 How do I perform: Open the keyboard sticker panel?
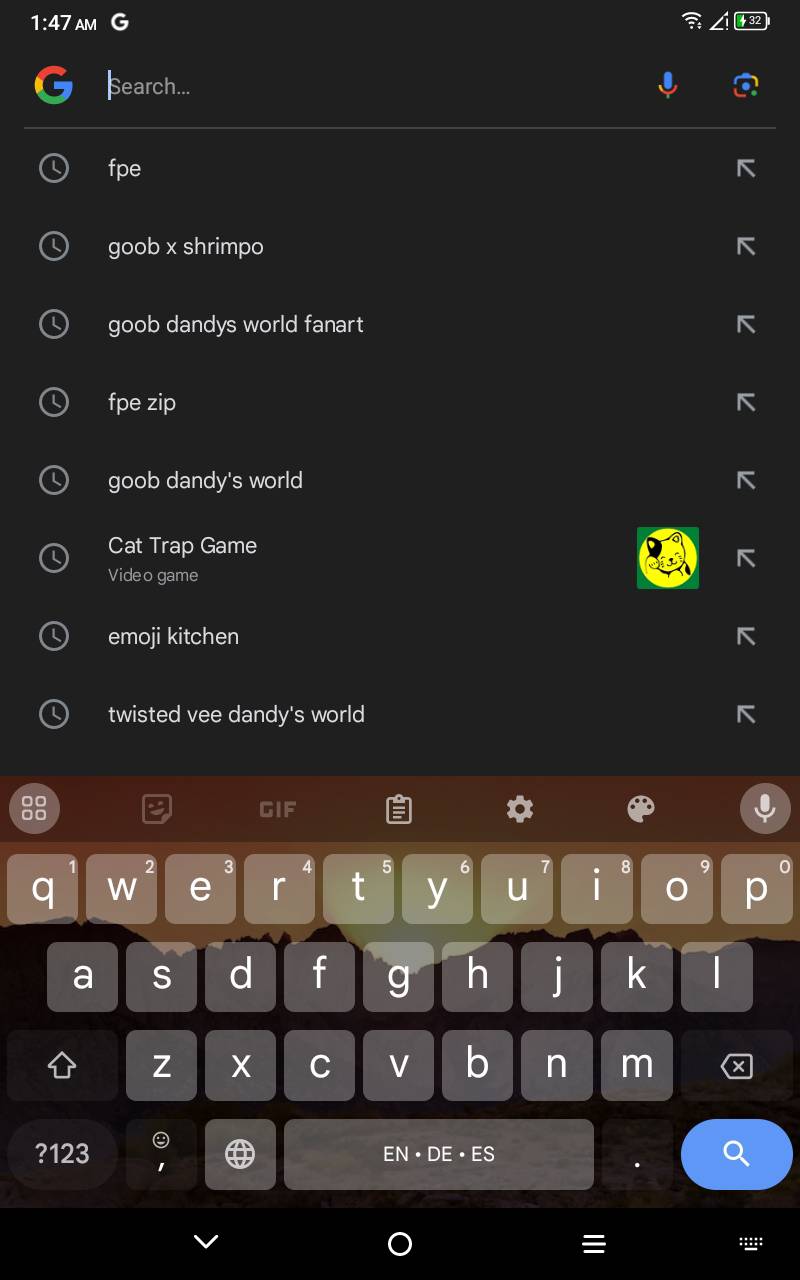pyautogui.click(x=157, y=809)
